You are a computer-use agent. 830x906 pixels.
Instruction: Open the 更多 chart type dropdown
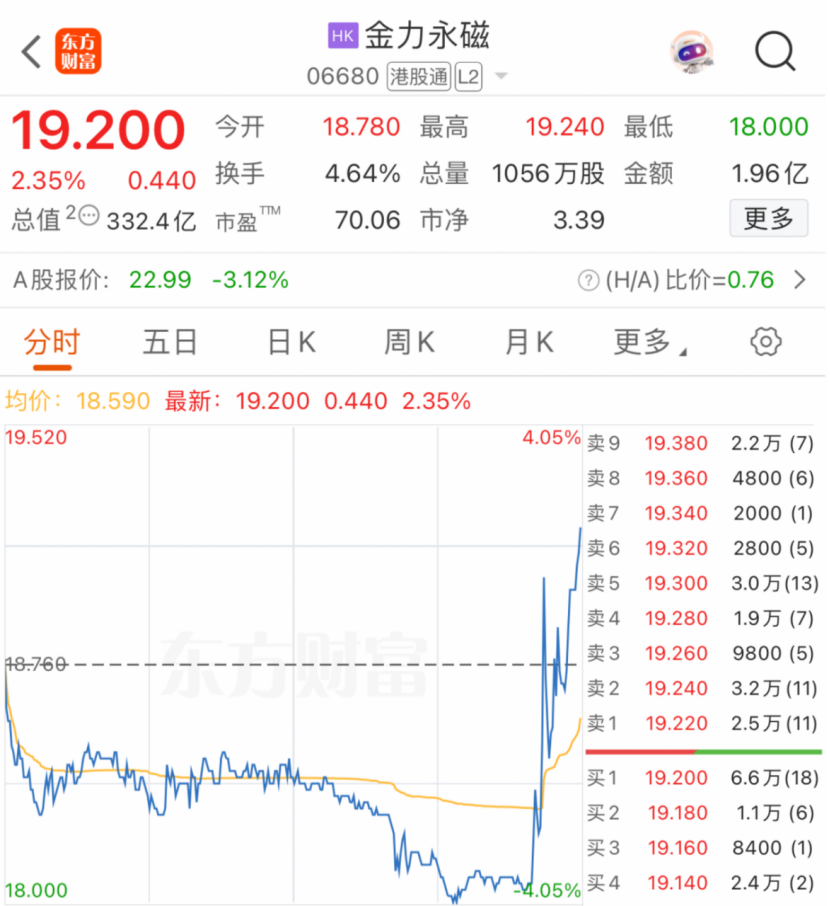pos(646,340)
